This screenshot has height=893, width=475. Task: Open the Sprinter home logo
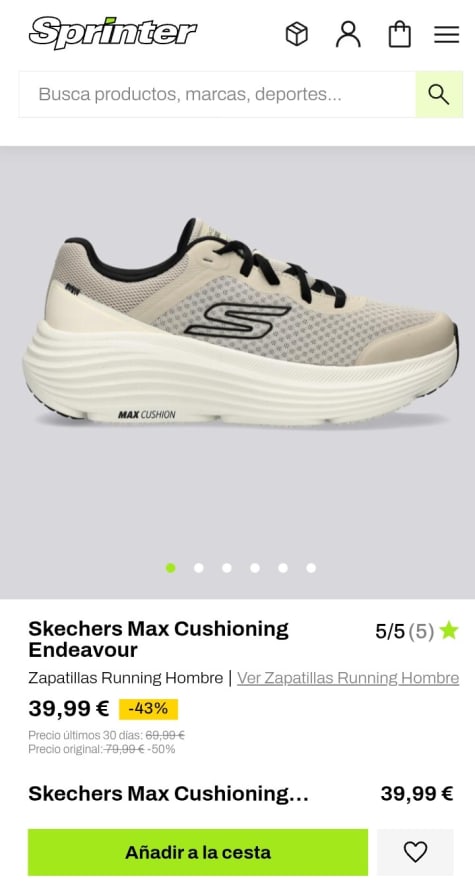[112, 32]
